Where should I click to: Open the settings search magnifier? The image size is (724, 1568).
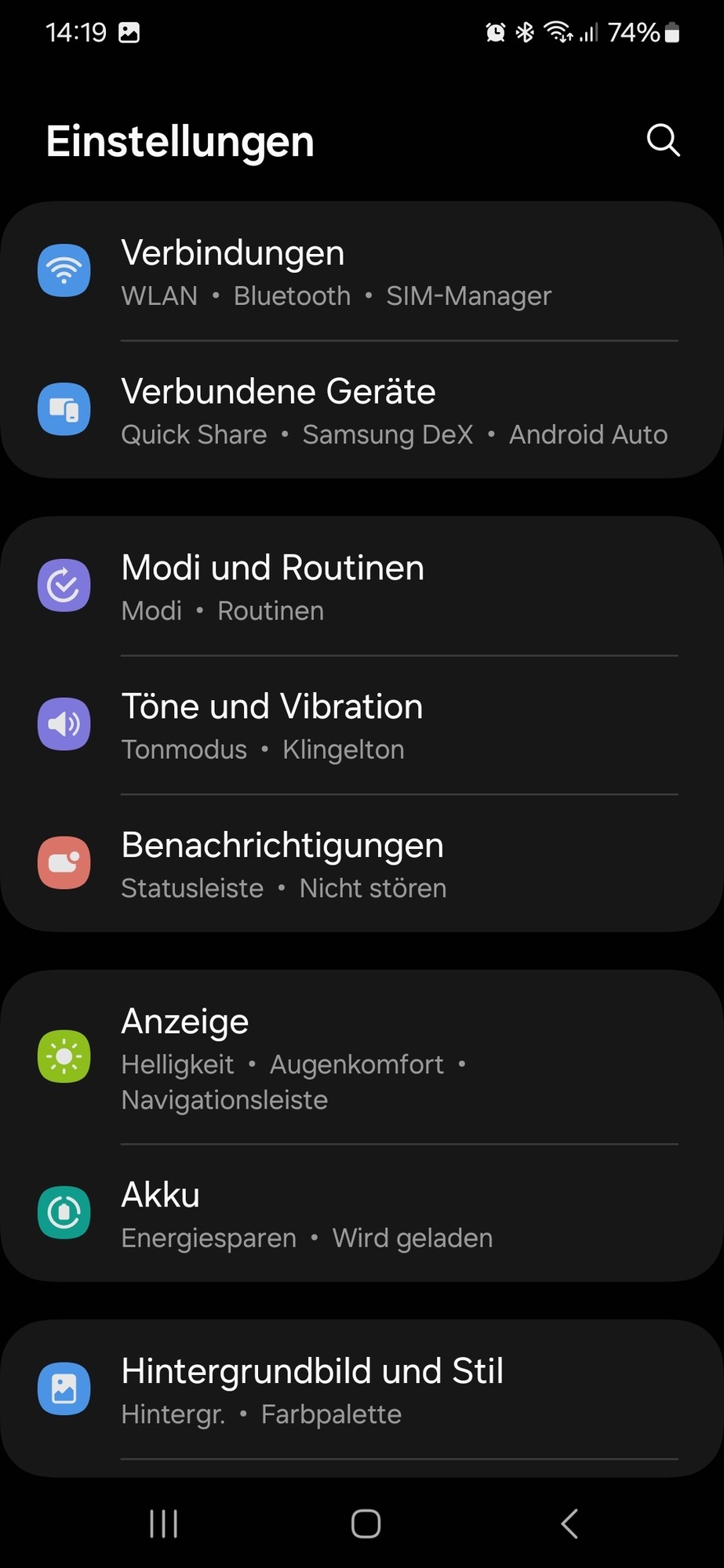(x=663, y=141)
